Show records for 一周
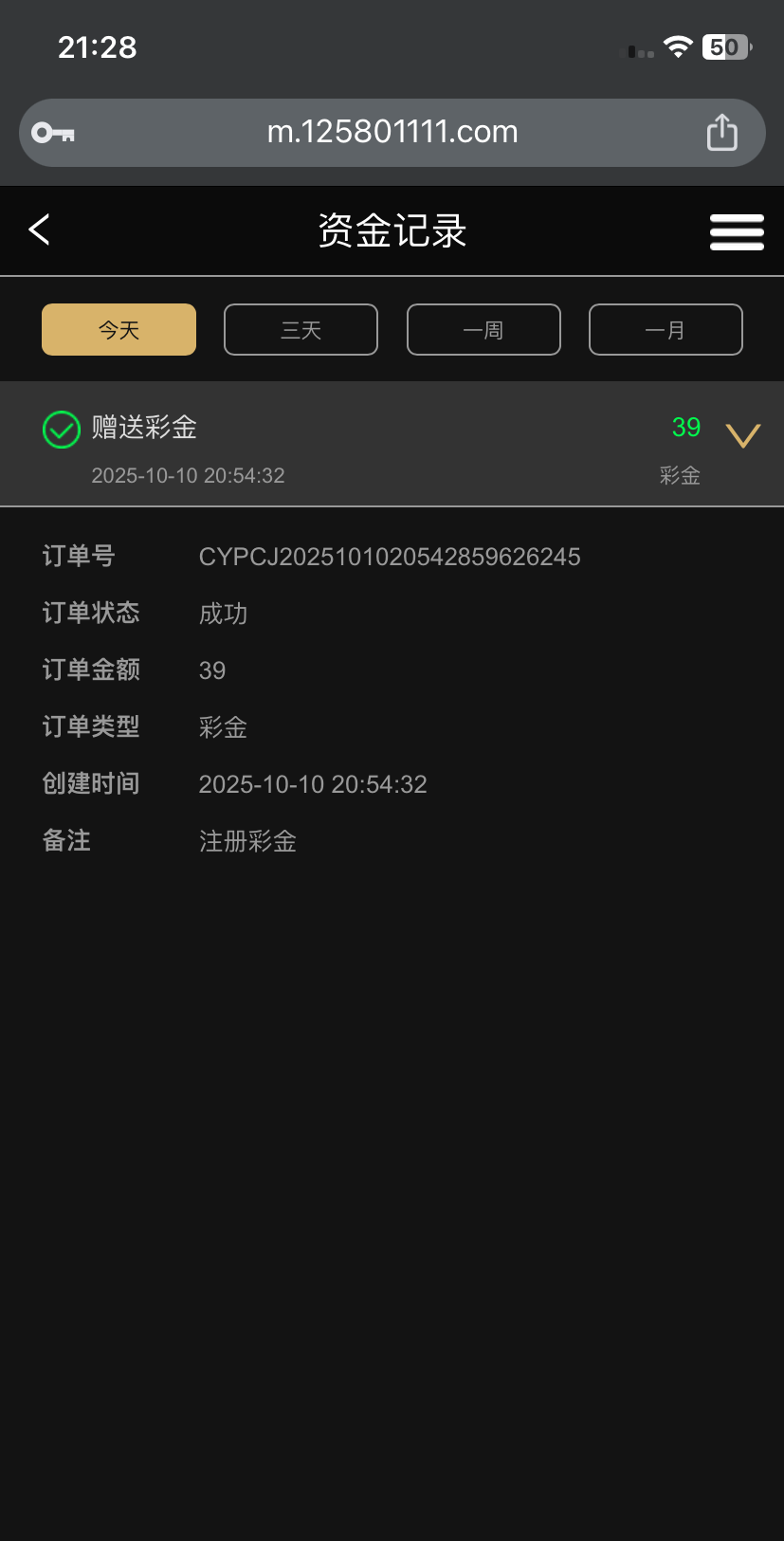The width and height of the screenshot is (784, 1541). [x=483, y=330]
